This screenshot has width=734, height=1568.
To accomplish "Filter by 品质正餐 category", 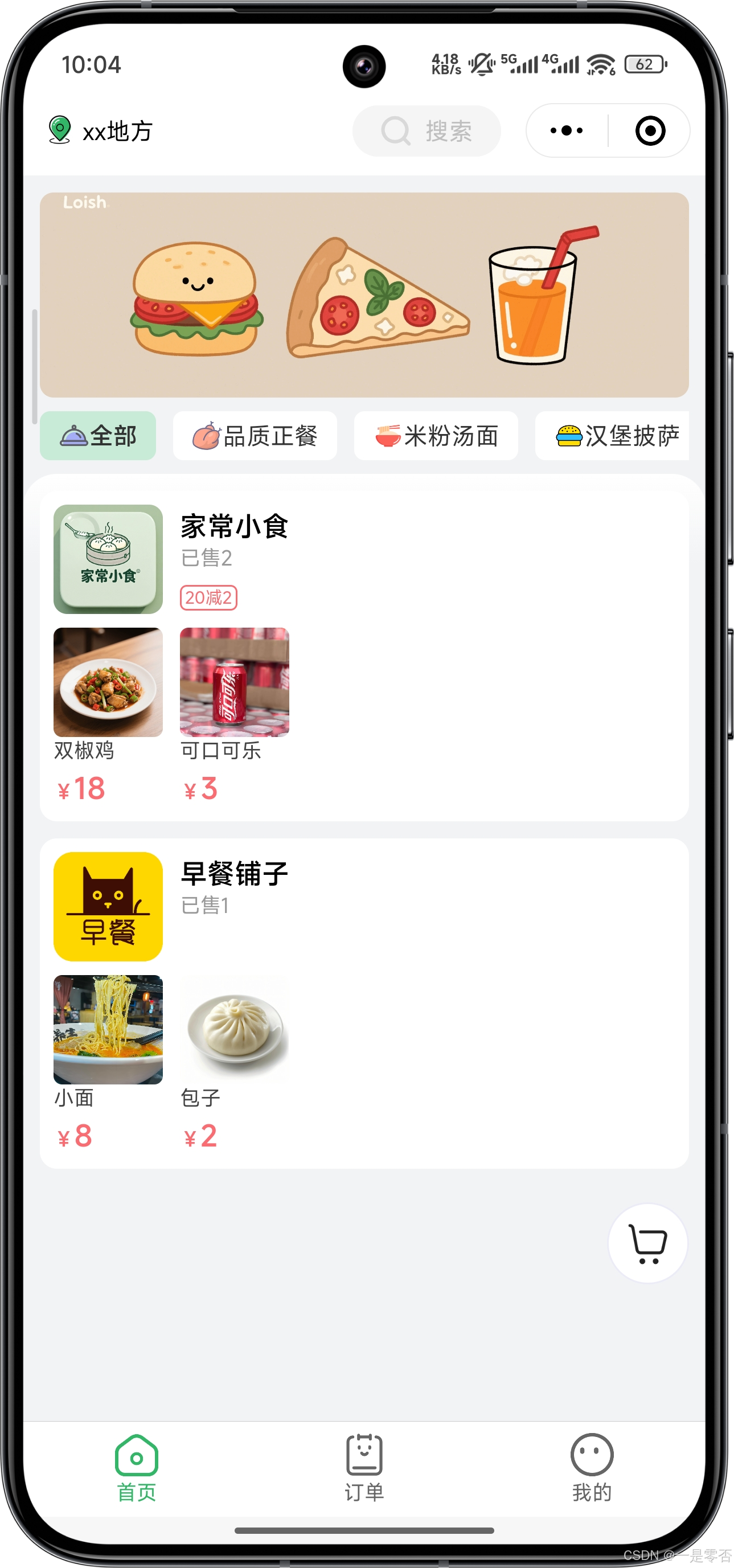I will [x=255, y=436].
